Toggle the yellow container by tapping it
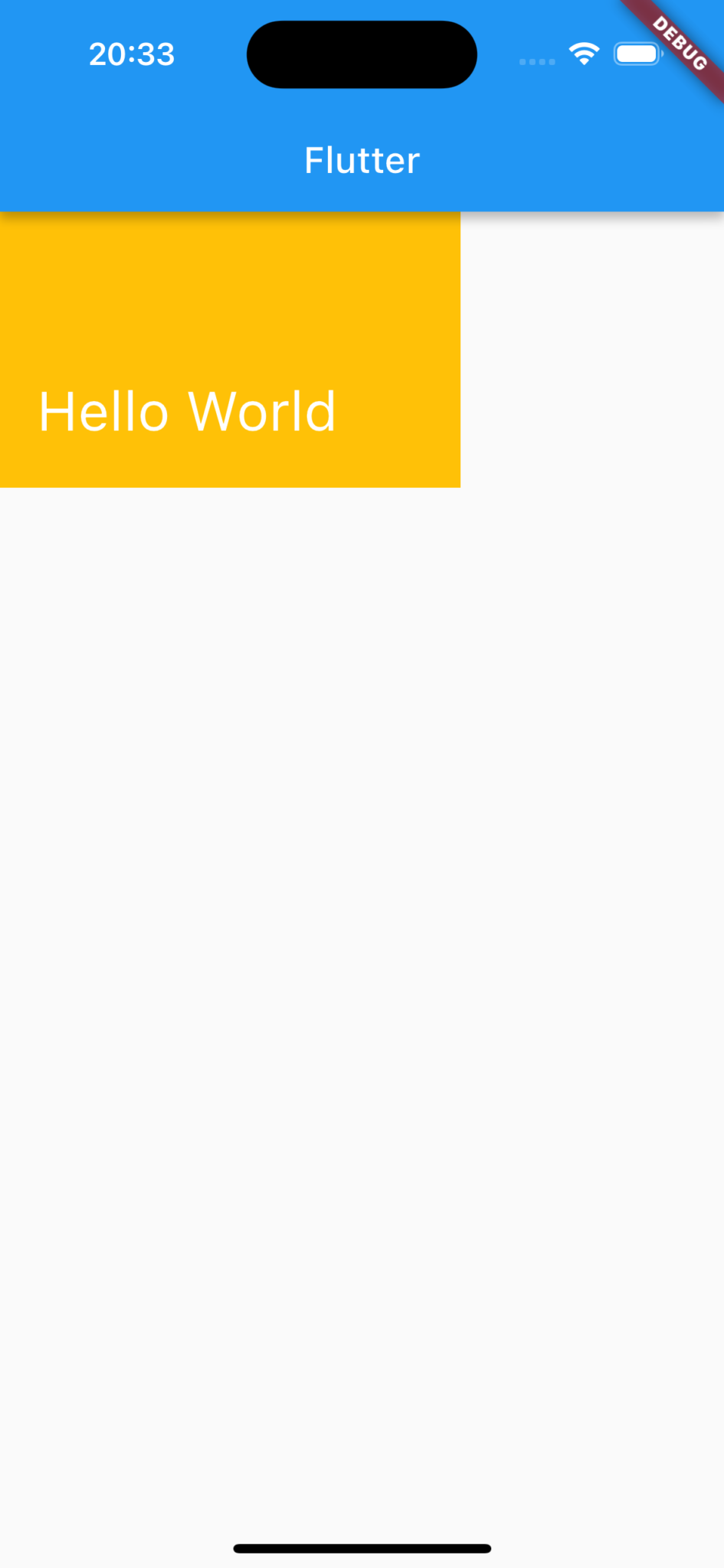This screenshot has height=1568, width=724. point(230,348)
